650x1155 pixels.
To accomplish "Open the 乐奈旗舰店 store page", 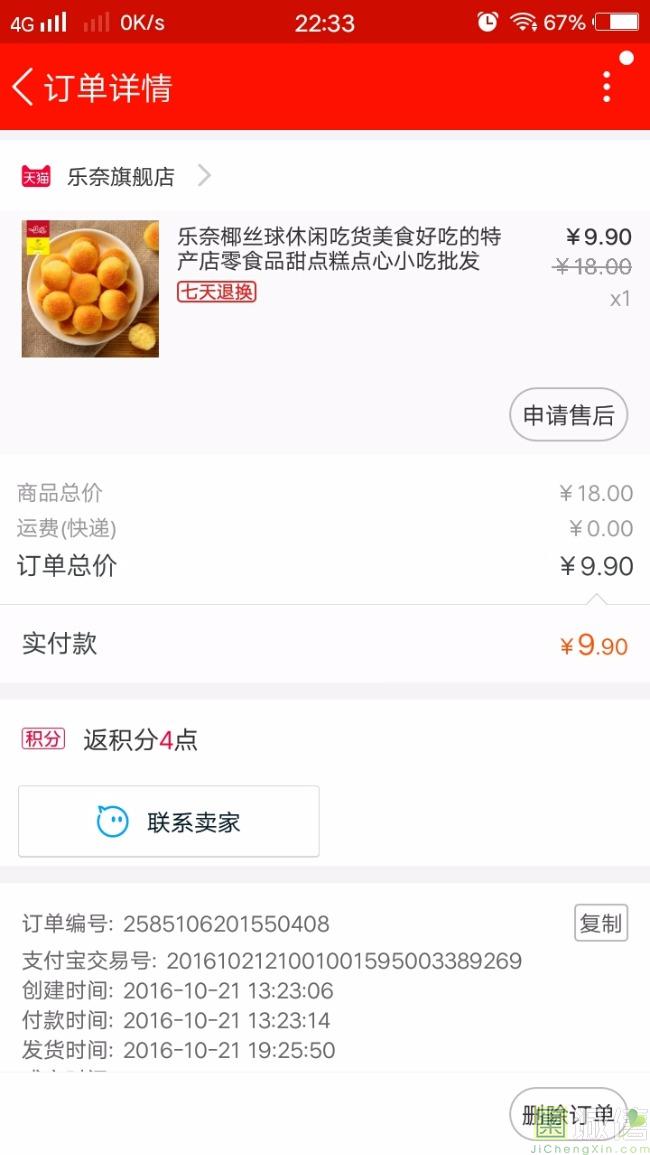I will pyautogui.click(x=120, y=177).
